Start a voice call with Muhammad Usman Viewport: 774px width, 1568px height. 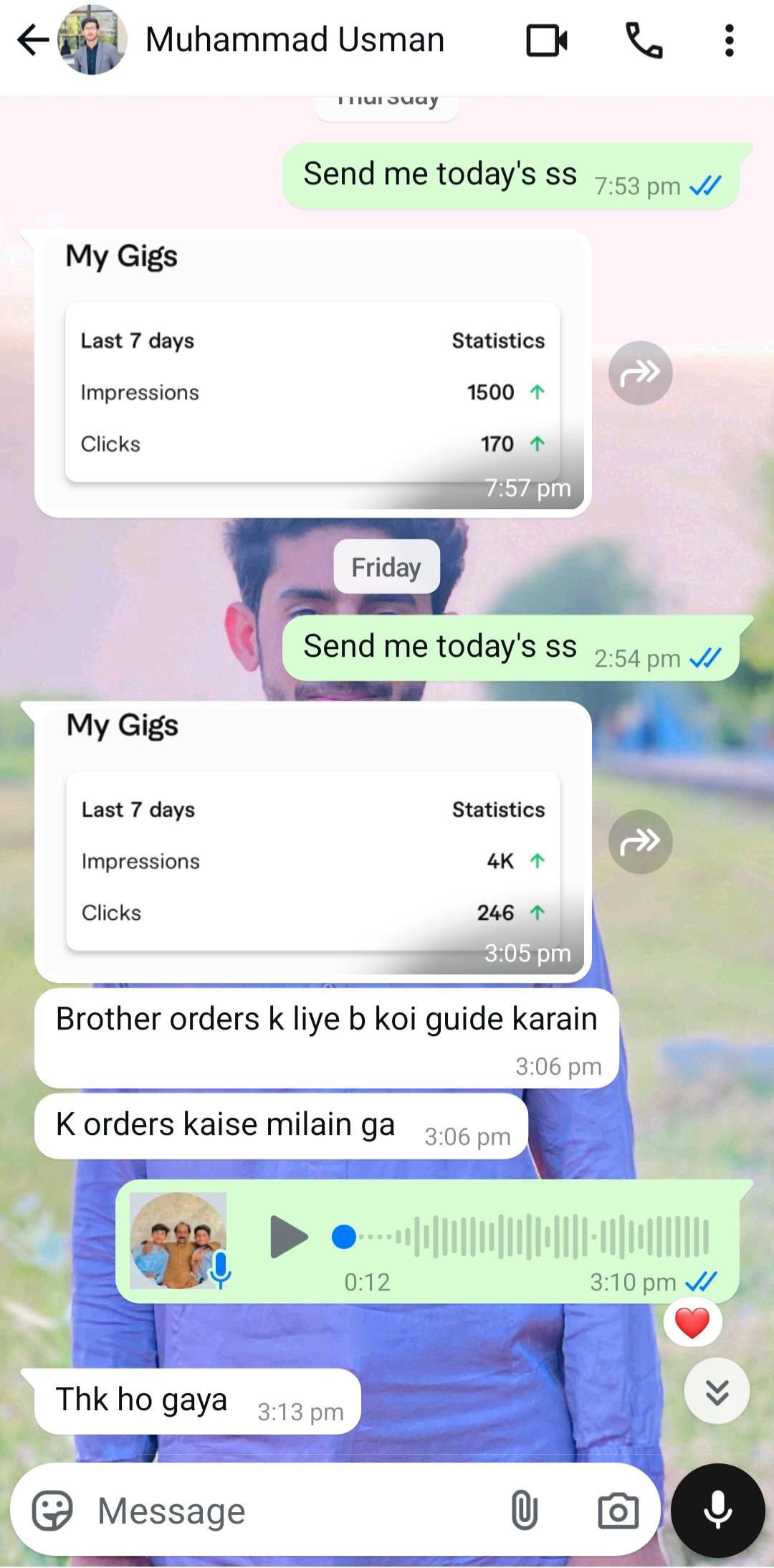click(644, 40)
